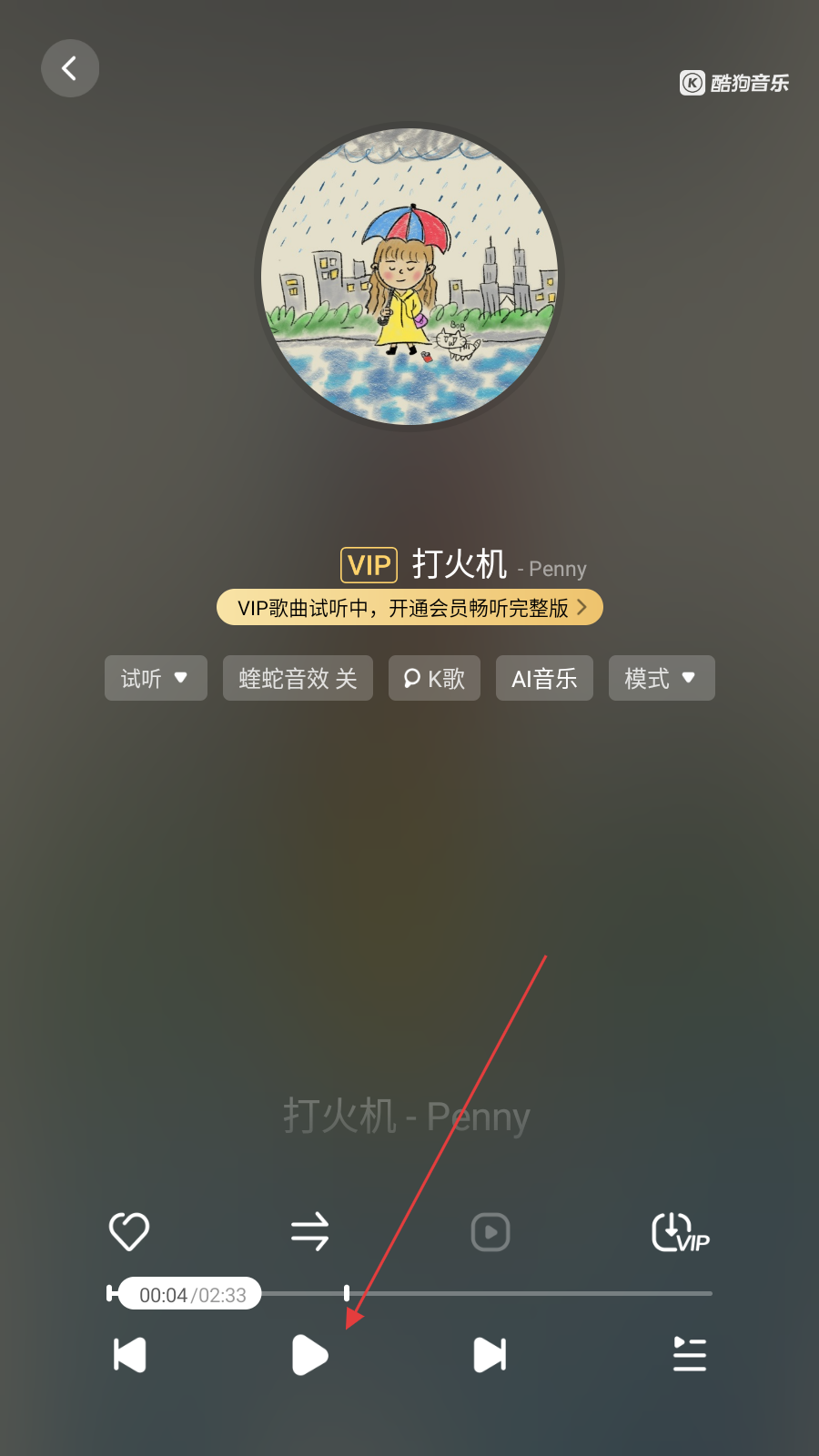Viewport: 819px width, 1456px height.
Task: Skip to the previous track
Action: point(130,1355)
